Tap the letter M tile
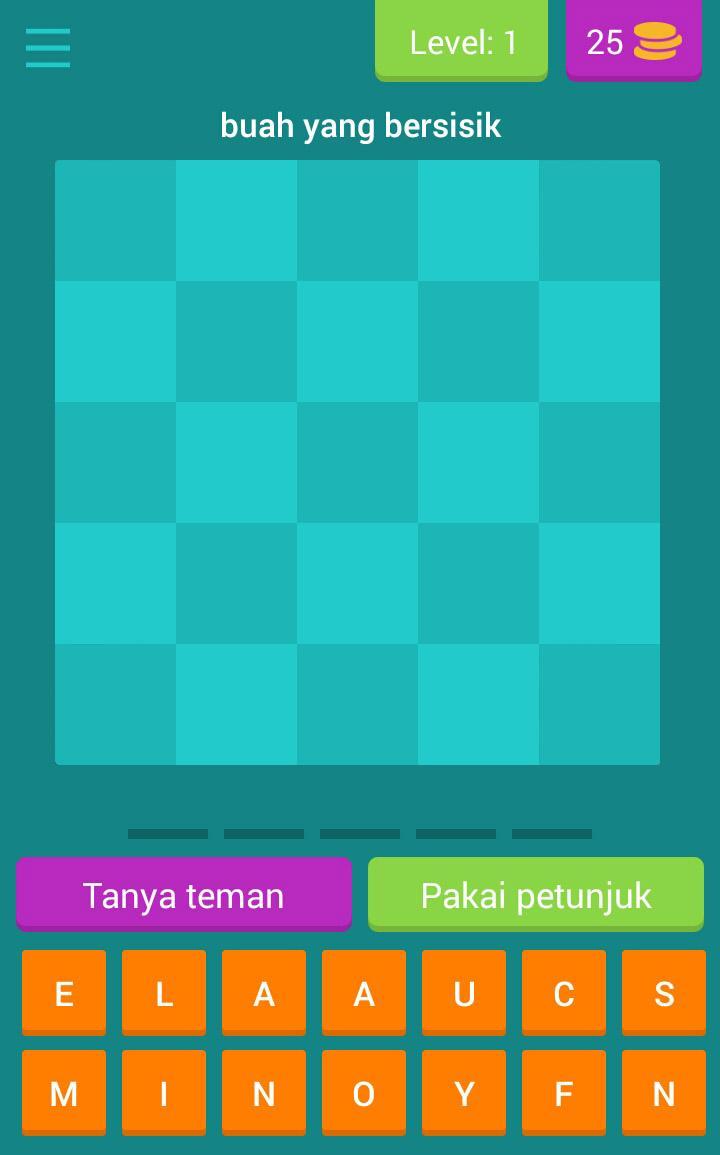 (x=64, y=1093)
